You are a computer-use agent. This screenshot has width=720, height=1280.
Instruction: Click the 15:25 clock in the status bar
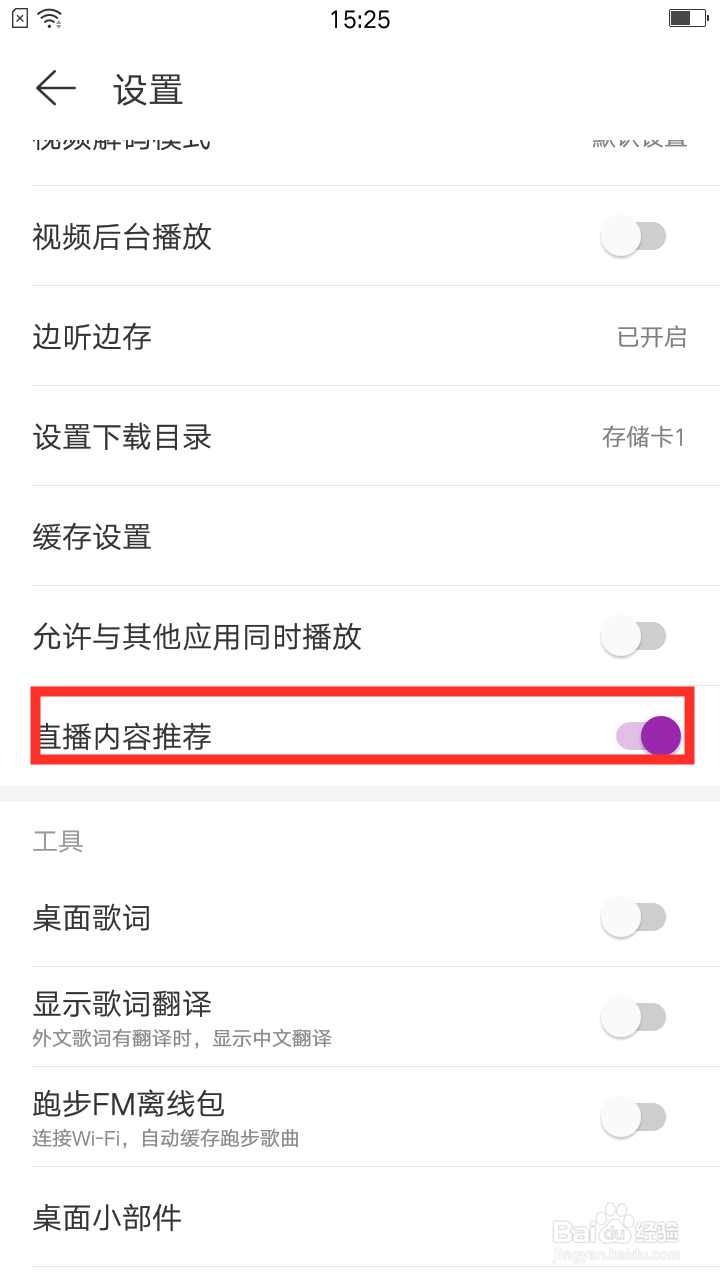(x=360, y=19)
